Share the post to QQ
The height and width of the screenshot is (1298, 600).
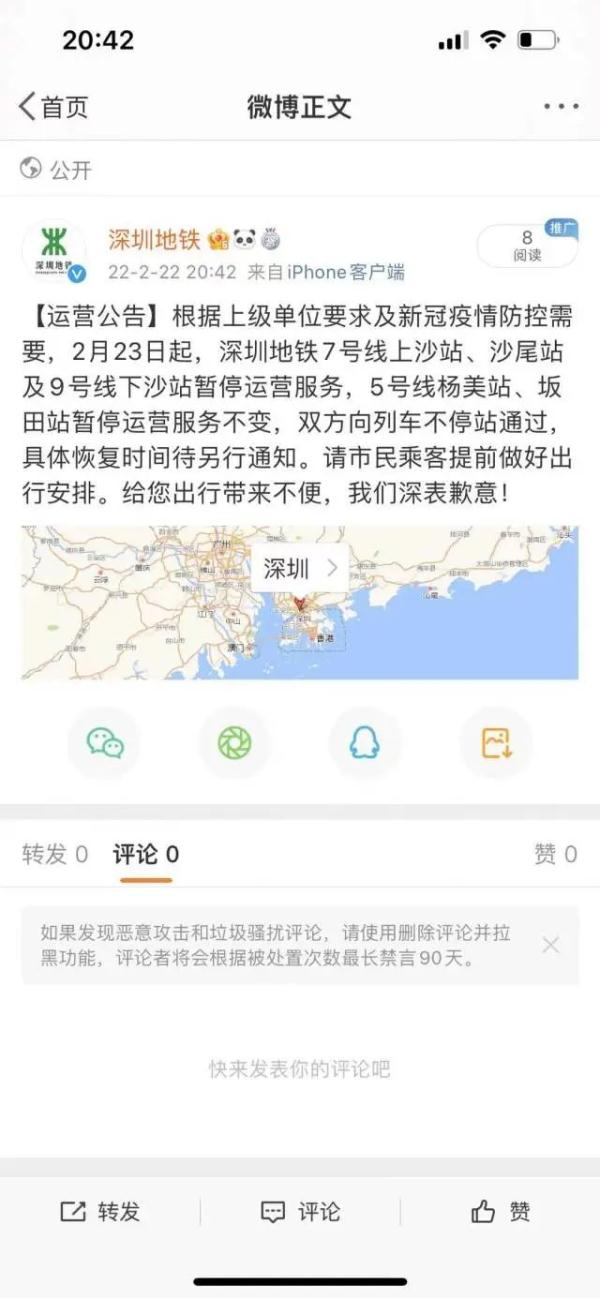[365, 743]
